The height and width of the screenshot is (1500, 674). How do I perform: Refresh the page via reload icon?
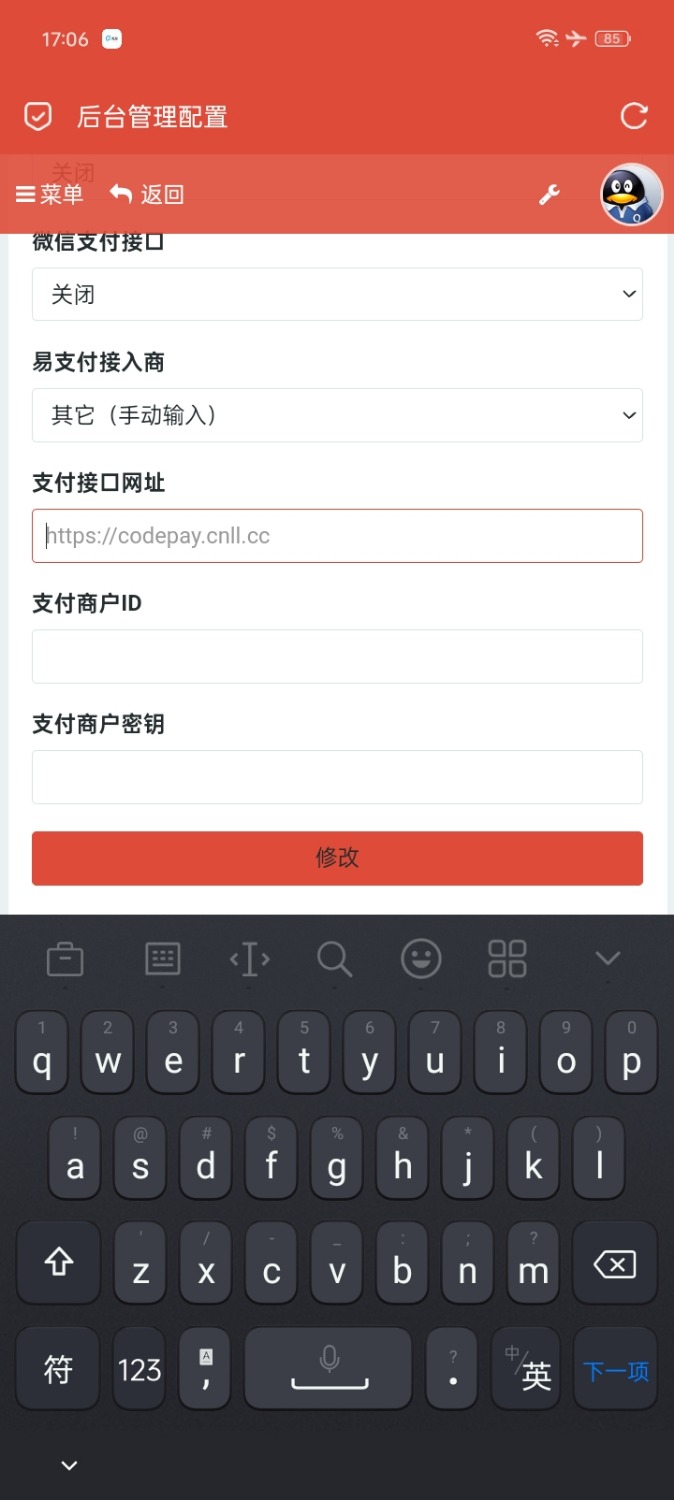pos(634,116)
